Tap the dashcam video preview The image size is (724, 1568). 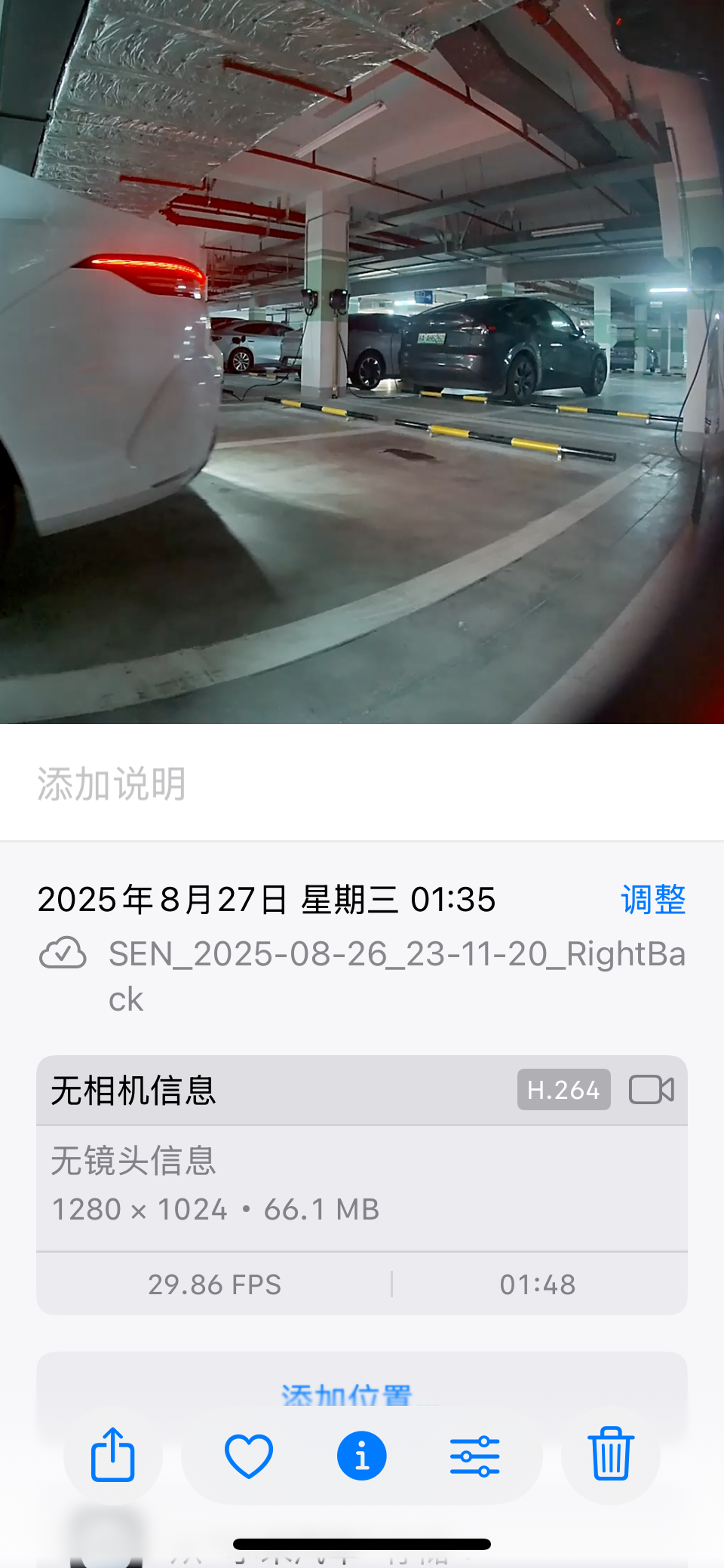[x=362, y=362]
